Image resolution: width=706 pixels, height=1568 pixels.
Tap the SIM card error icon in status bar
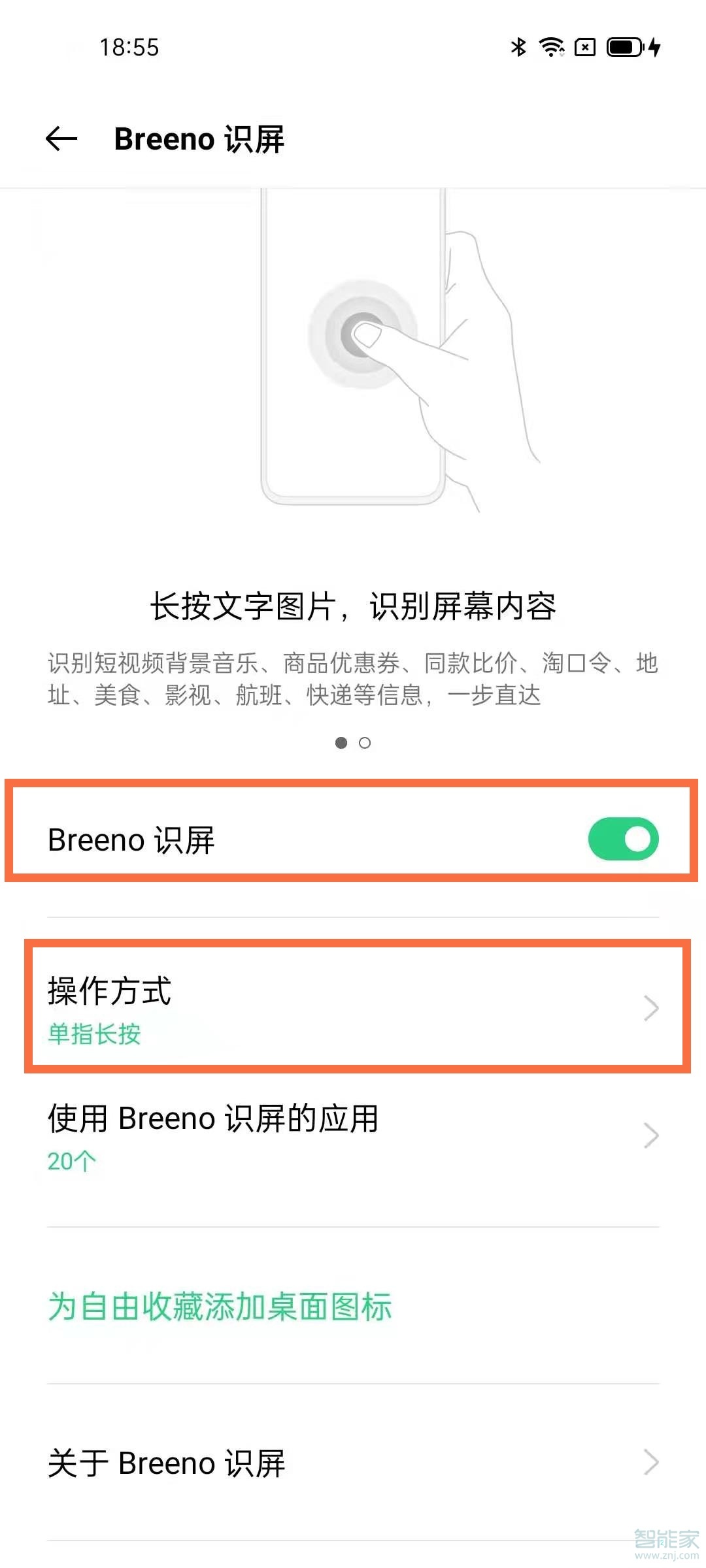click(585, 47)
